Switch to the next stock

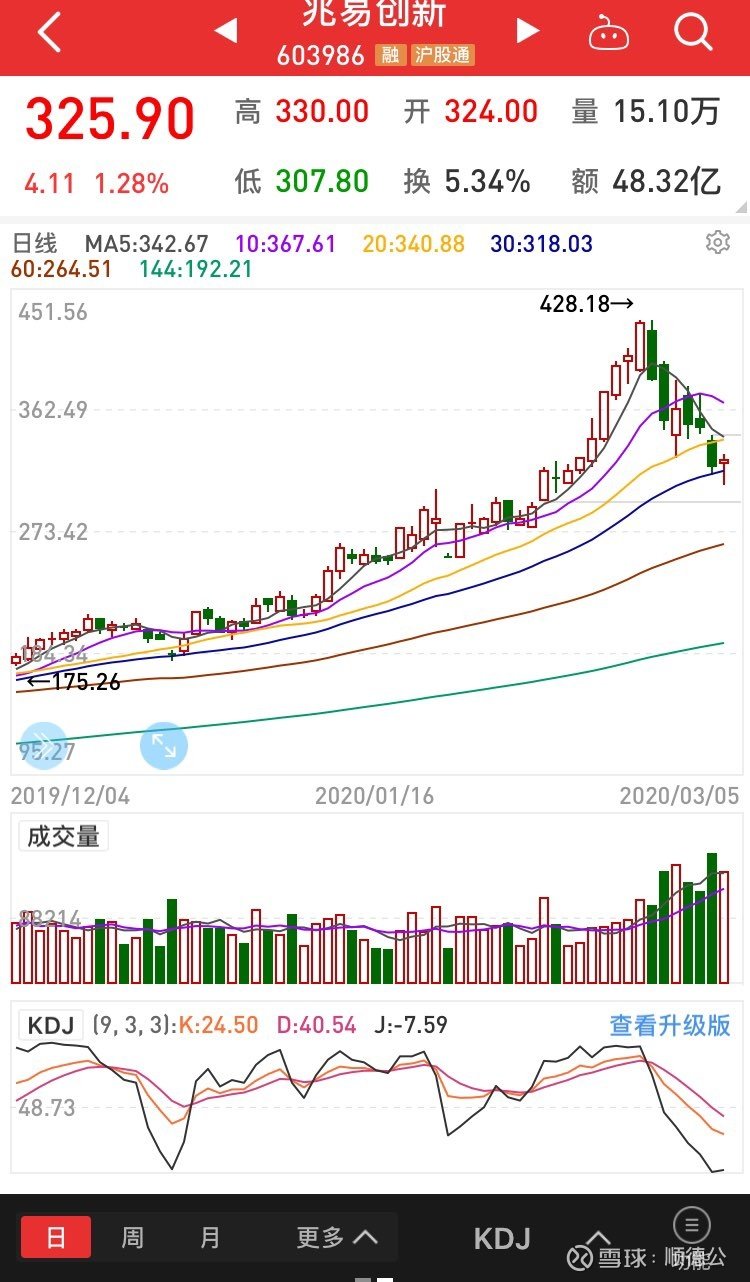(527, 31)
